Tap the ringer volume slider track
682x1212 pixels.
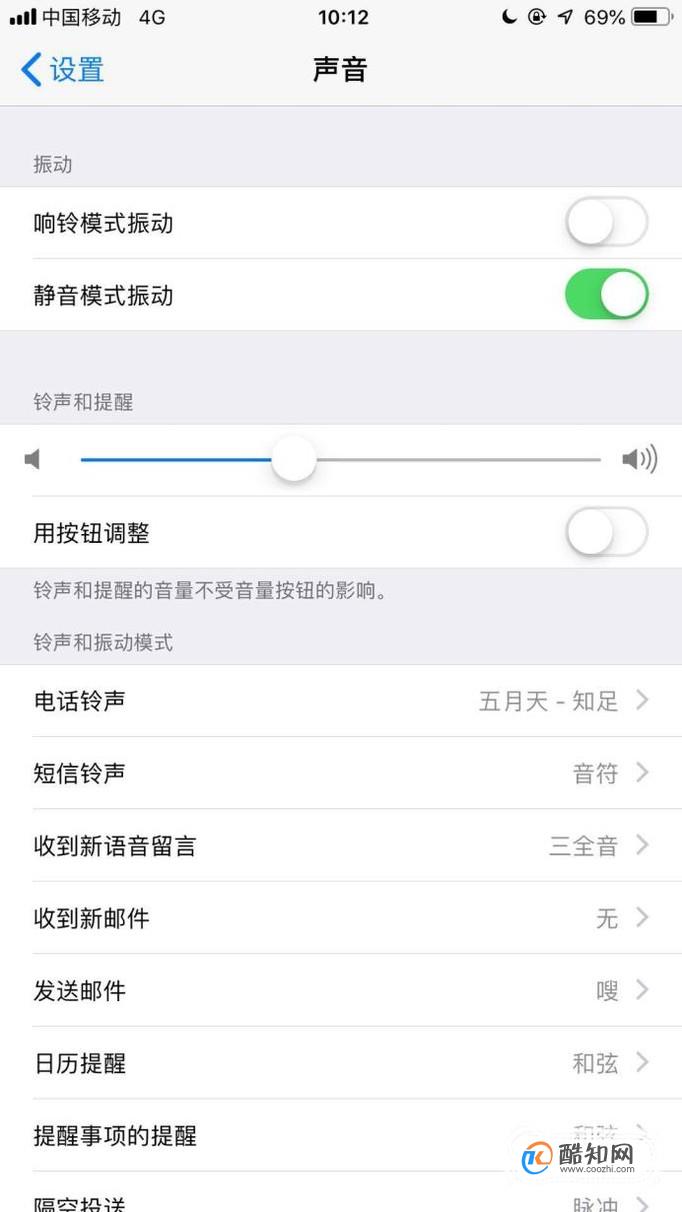341,460
